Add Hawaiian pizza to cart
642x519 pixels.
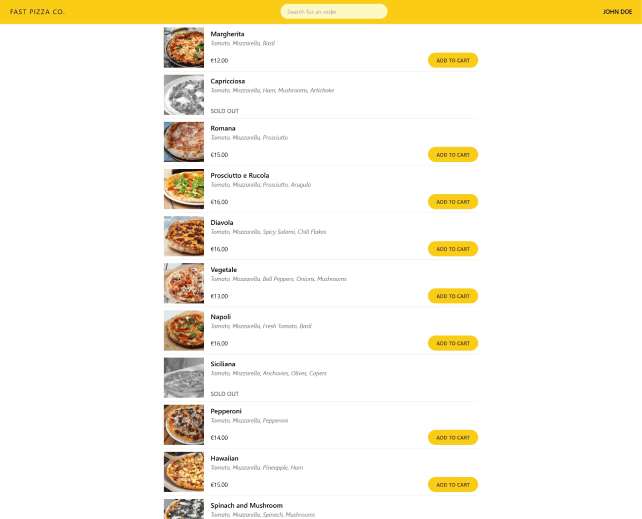click(x=452, y=485)
